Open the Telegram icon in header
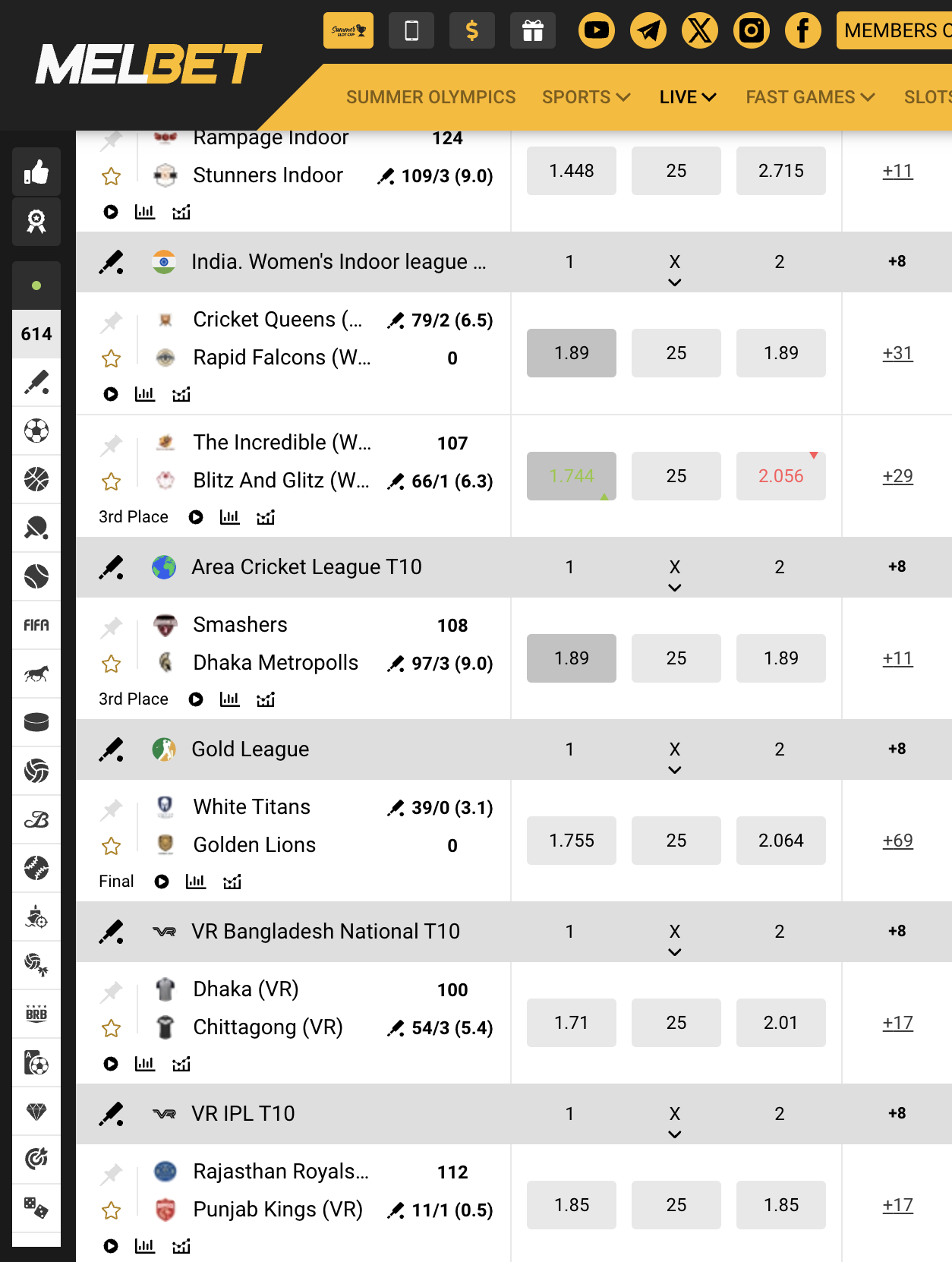Image resolution: width=952 pixels, height=1262 pixels. (648, 30)
